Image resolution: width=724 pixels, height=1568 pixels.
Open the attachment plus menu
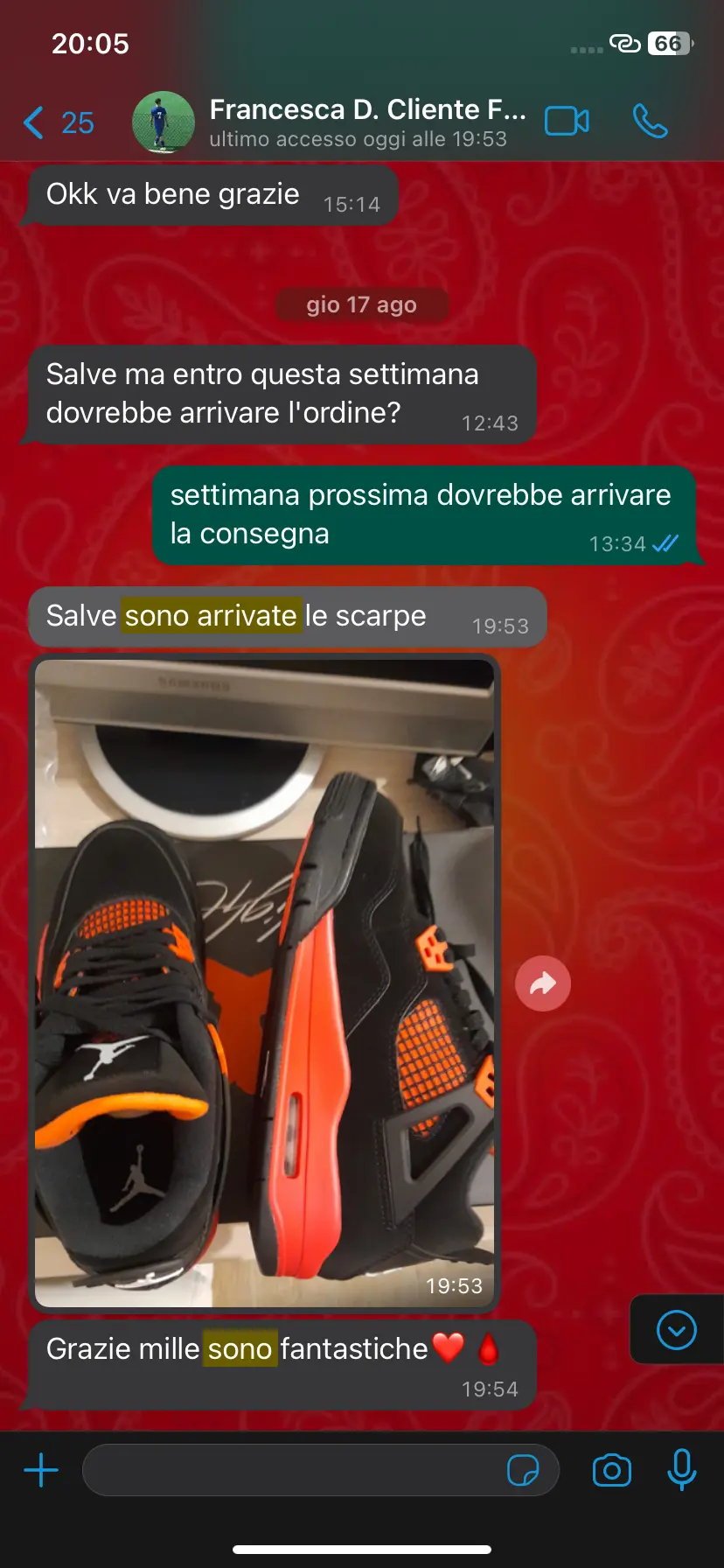tap(41, 1470)
